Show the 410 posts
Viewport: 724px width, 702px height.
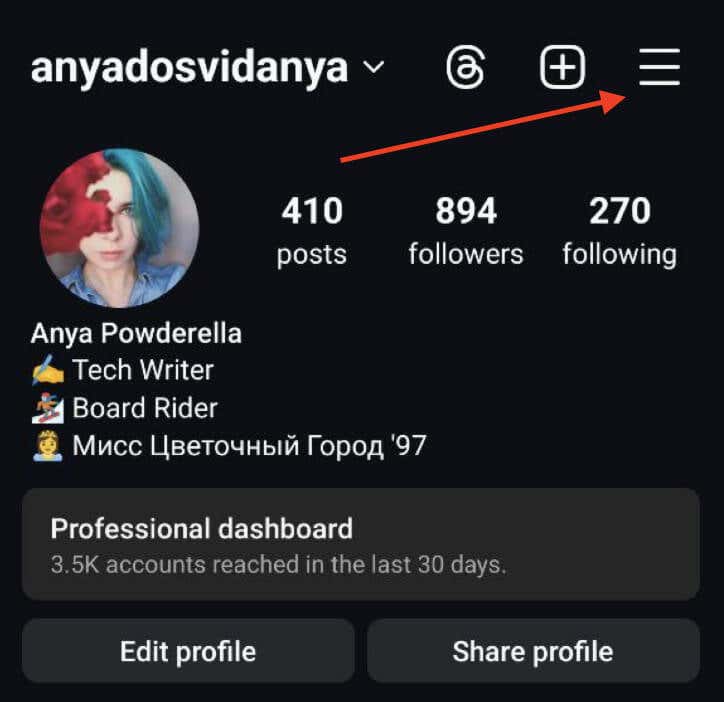312,231
